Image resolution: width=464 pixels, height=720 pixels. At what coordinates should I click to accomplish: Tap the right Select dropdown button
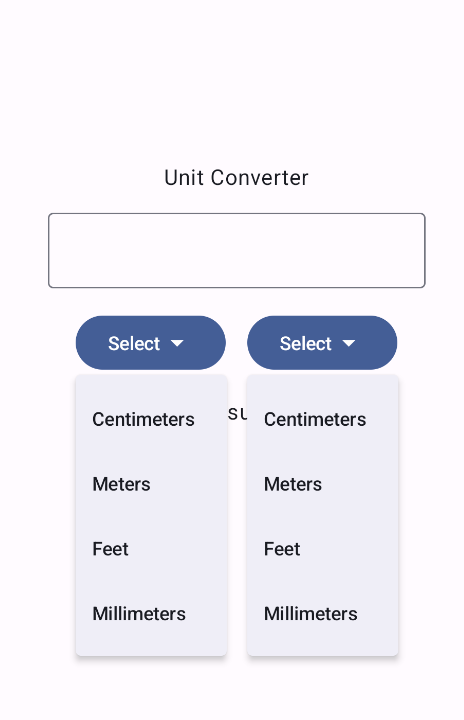pos(322,343)
